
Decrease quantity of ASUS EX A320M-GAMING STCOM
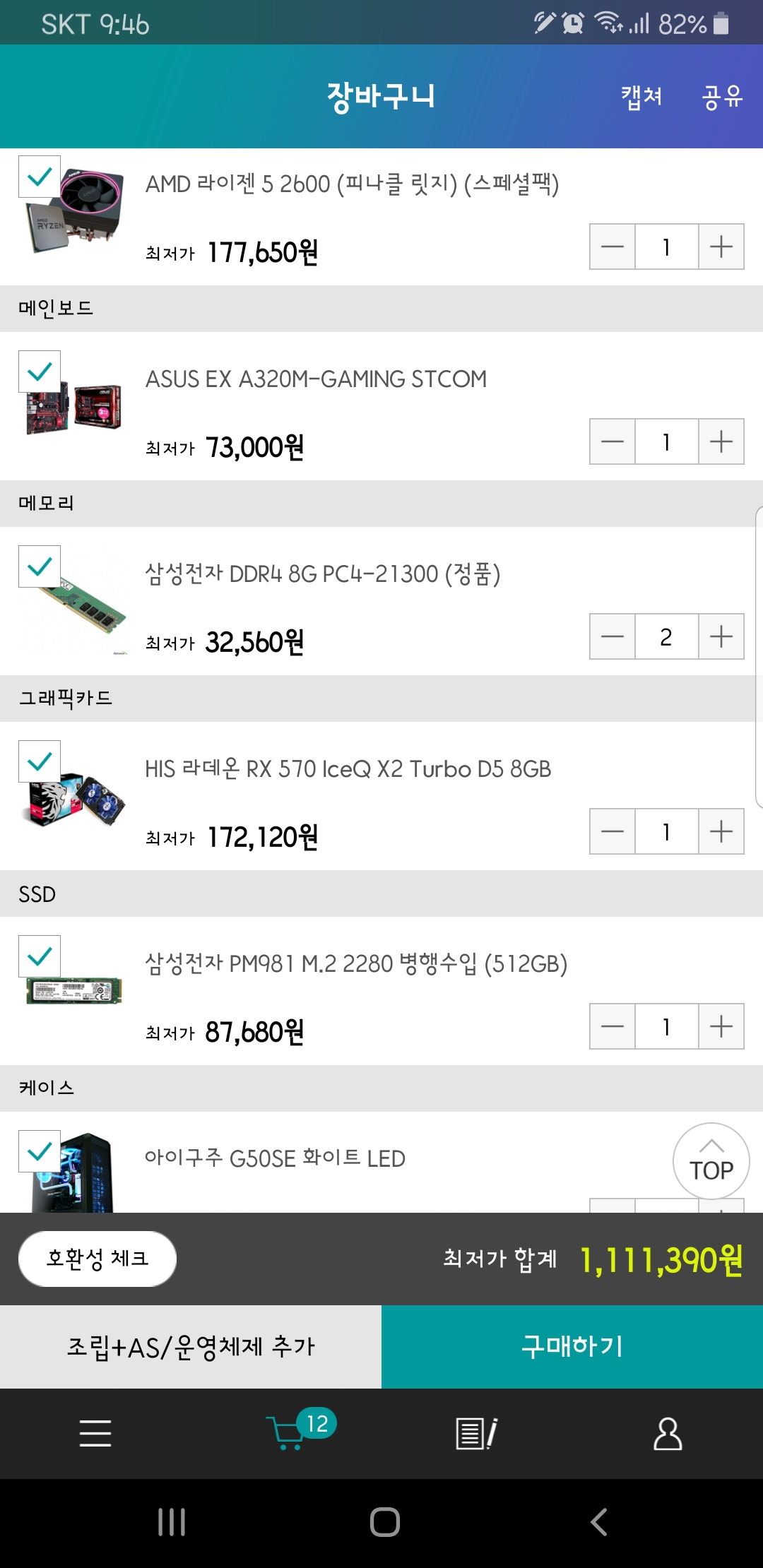coord(613,441)
